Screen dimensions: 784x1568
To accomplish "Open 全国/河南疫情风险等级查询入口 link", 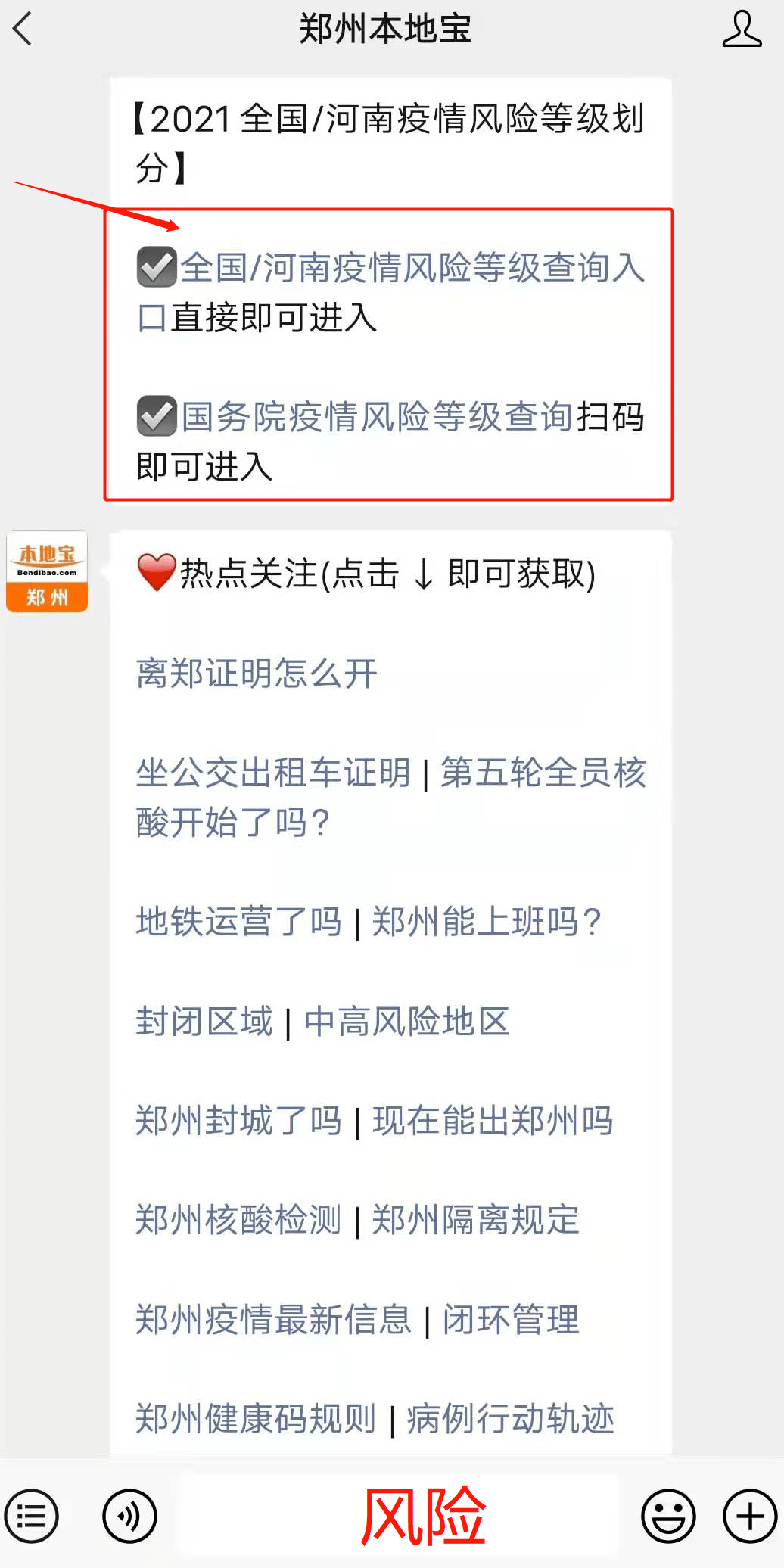I will tap(412, 268).
